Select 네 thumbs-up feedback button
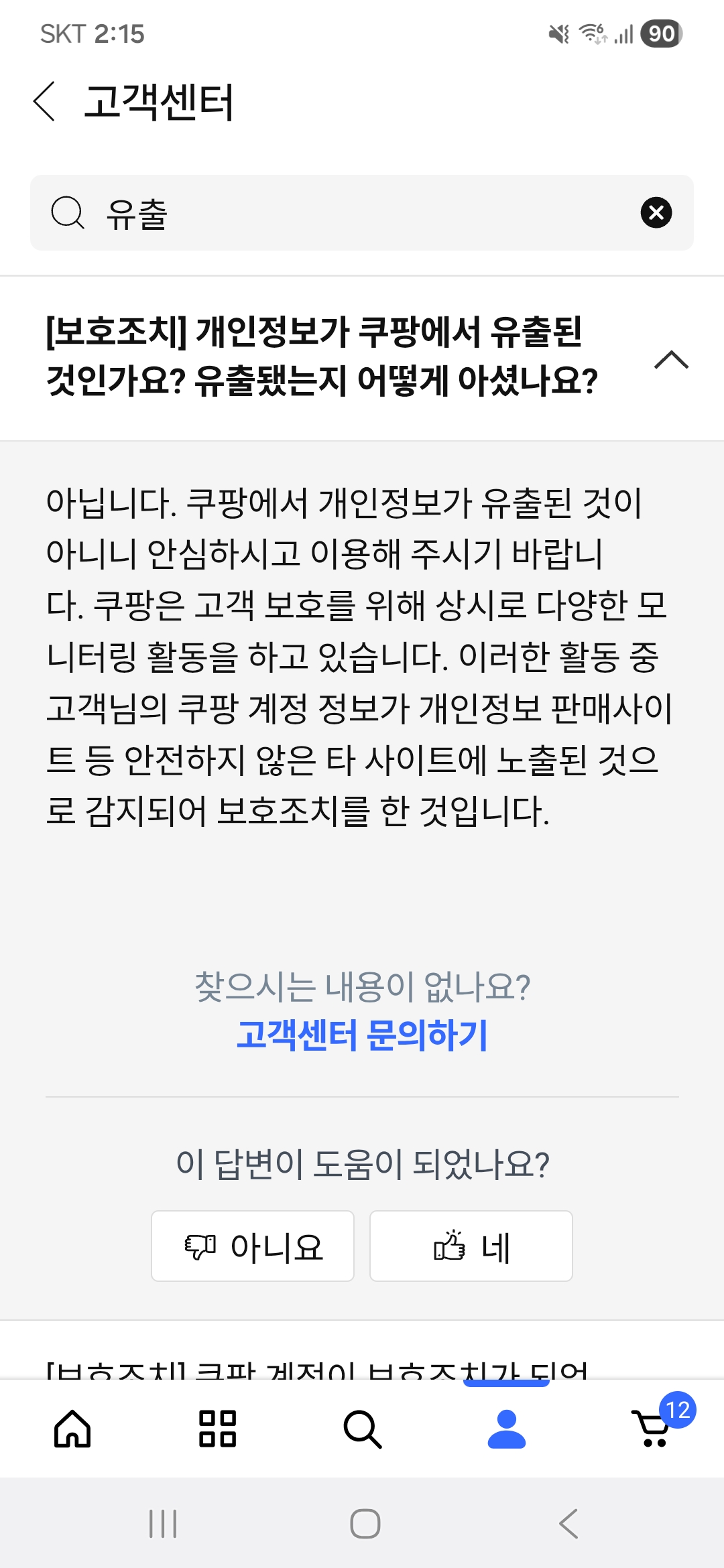Image resolution: width=724 pixels, height=1568 pixels. [471, 1246]
